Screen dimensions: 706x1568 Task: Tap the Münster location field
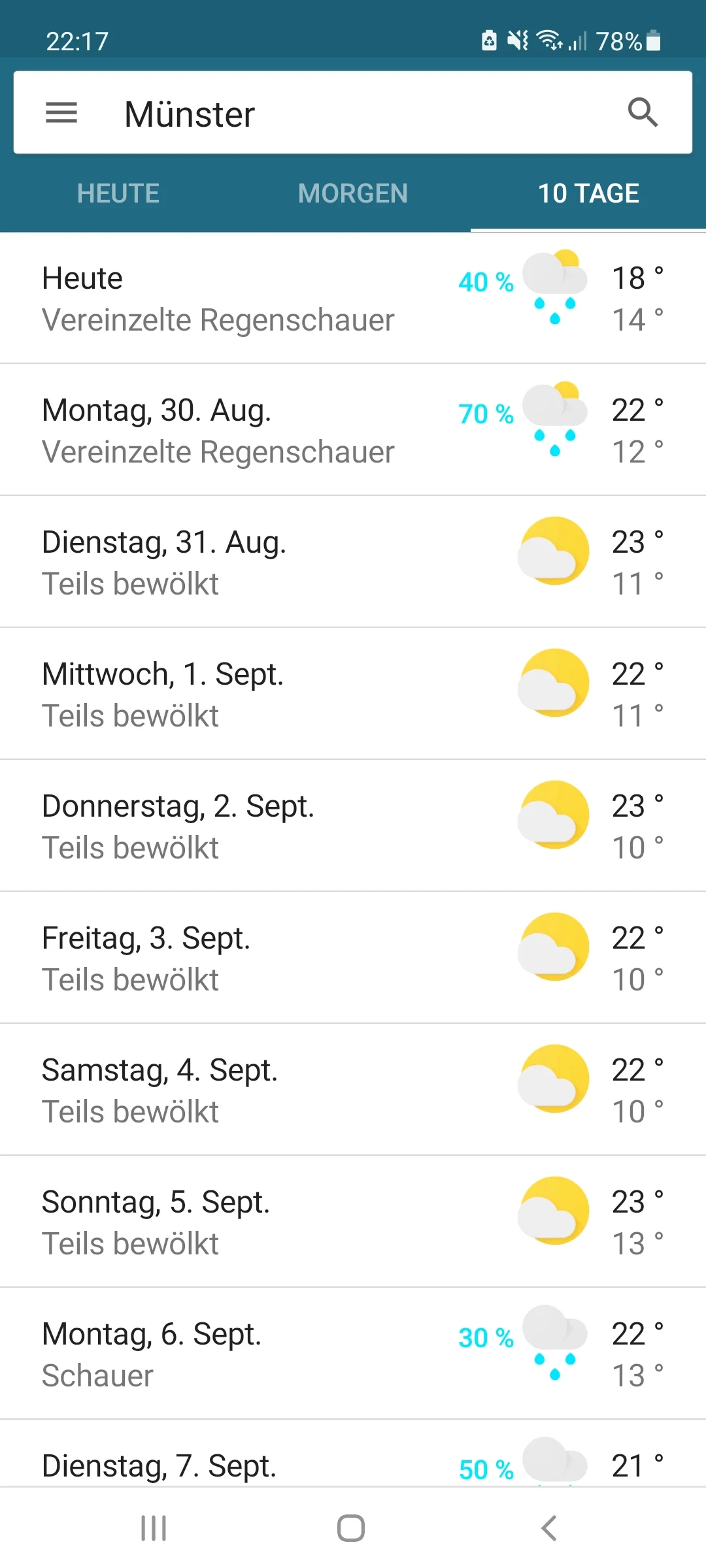261,112
